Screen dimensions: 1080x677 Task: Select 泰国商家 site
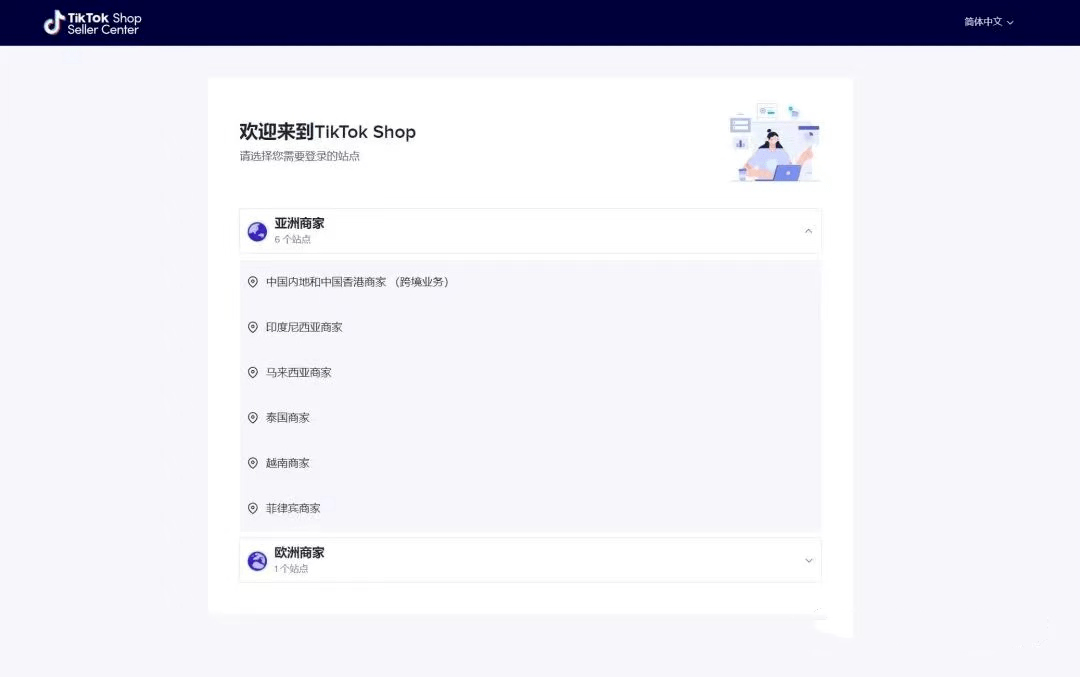(x=288, y=418)
